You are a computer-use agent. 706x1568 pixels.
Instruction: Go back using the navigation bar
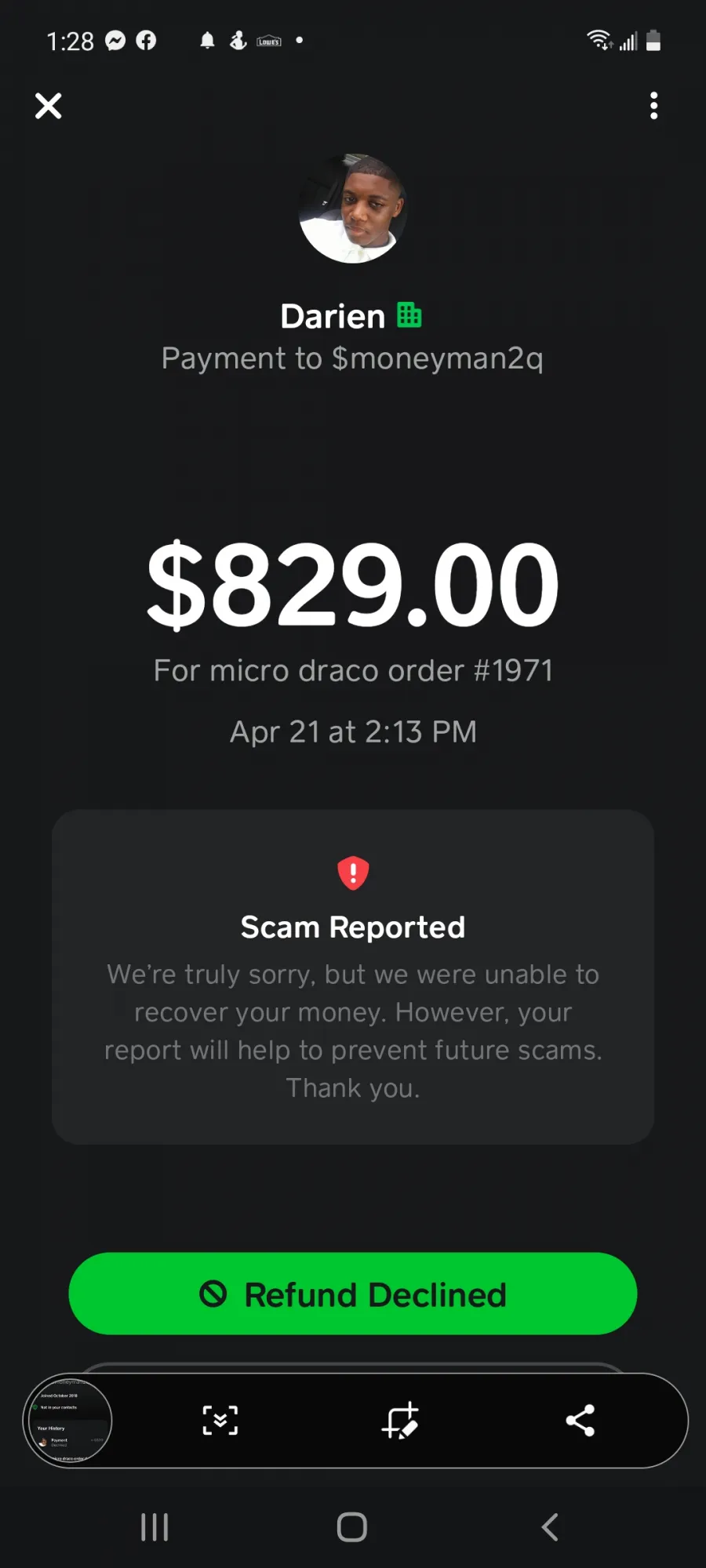tap(550, 1527)
